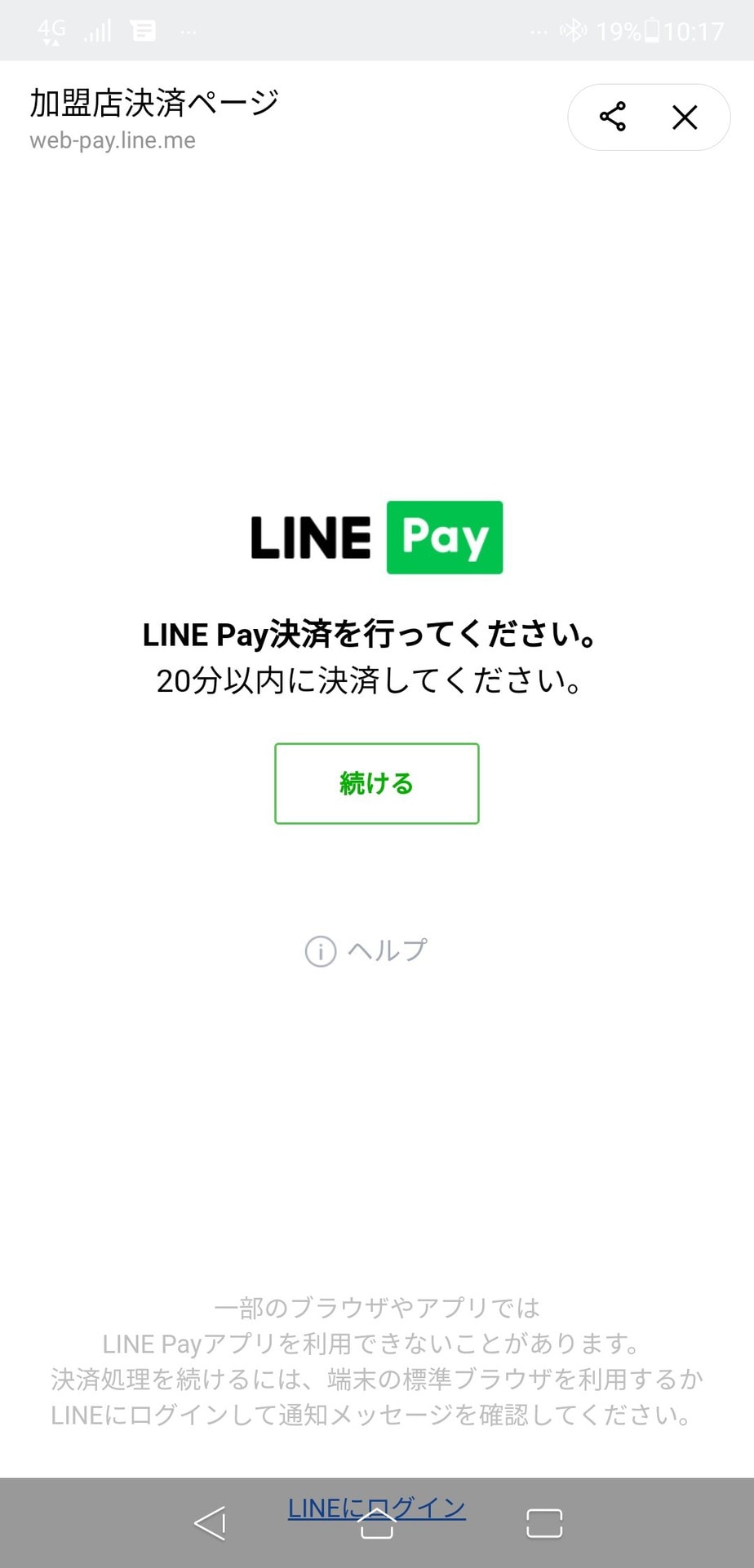Share this payment page
This screenshot has height=1568, width=754.
click(x=613, y=117)
